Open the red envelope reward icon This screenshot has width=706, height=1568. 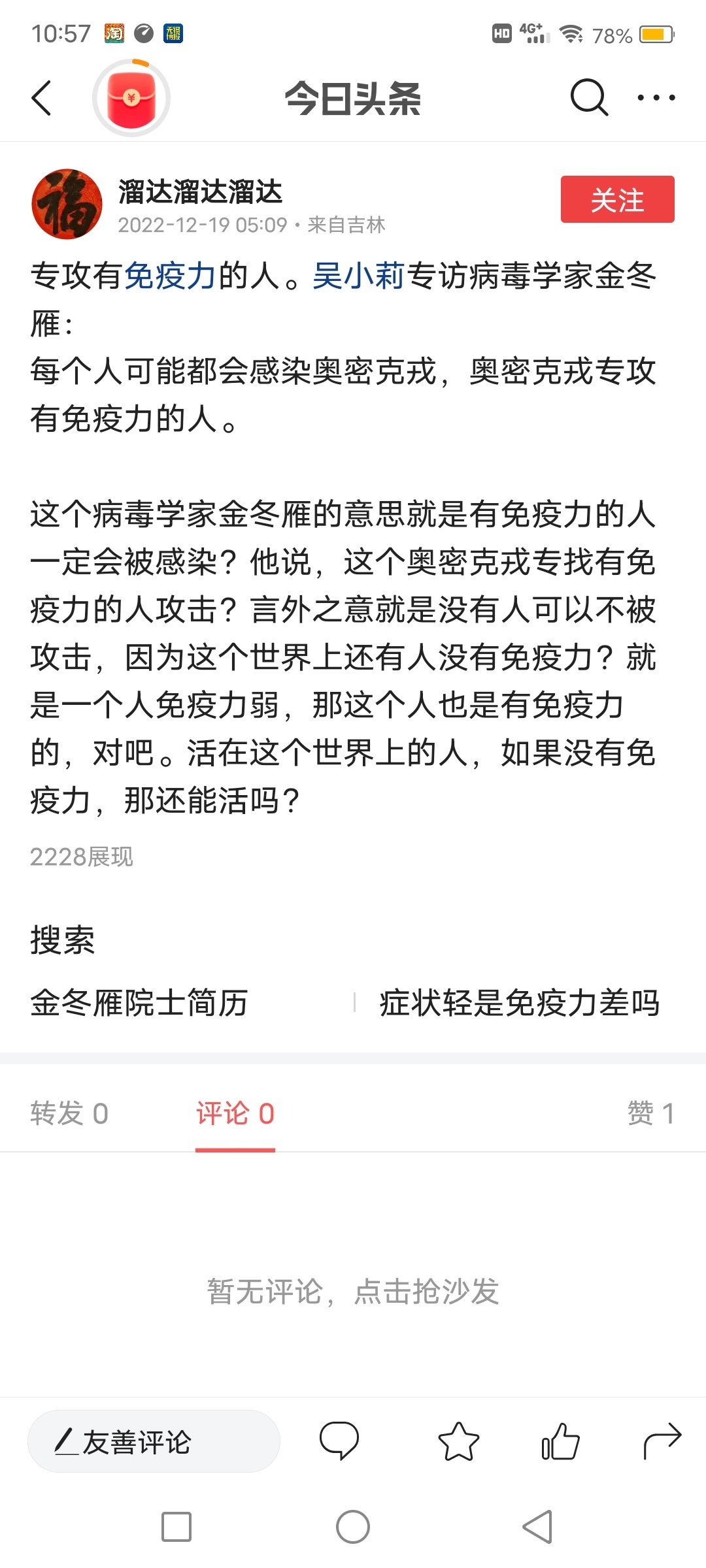(131, 99)
